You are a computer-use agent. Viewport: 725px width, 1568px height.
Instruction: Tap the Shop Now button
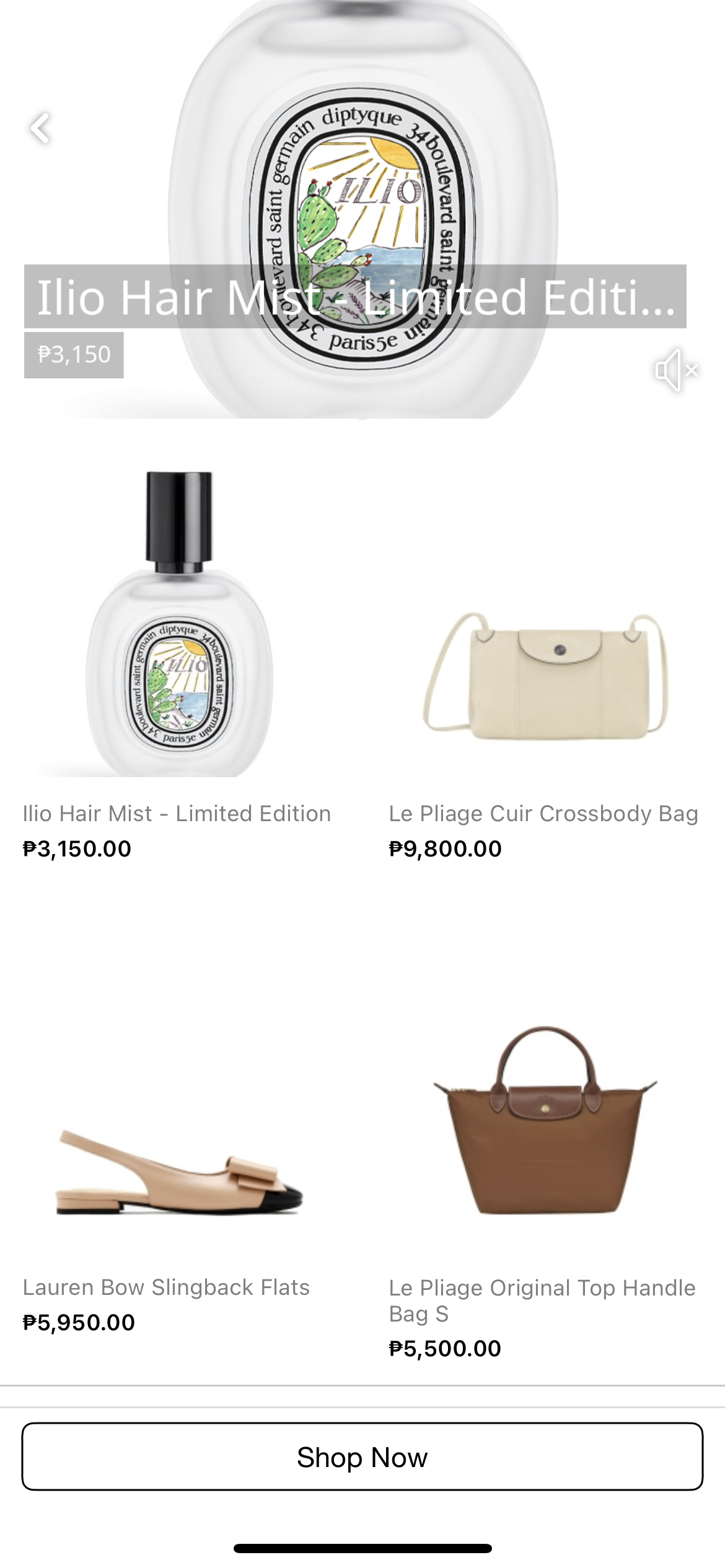pyautogui.click(x=362, y=1457)
